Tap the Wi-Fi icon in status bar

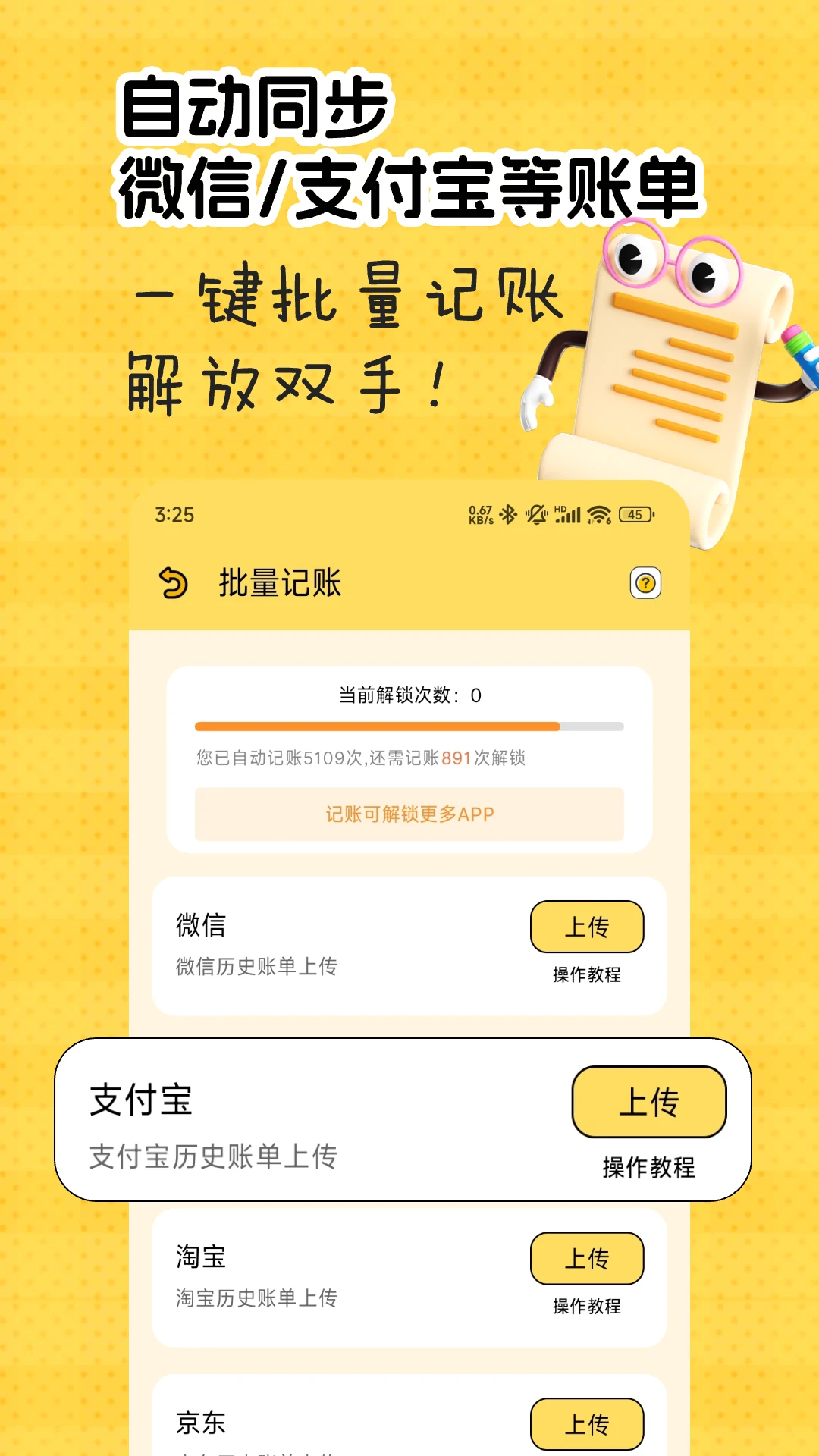point(598,514)
